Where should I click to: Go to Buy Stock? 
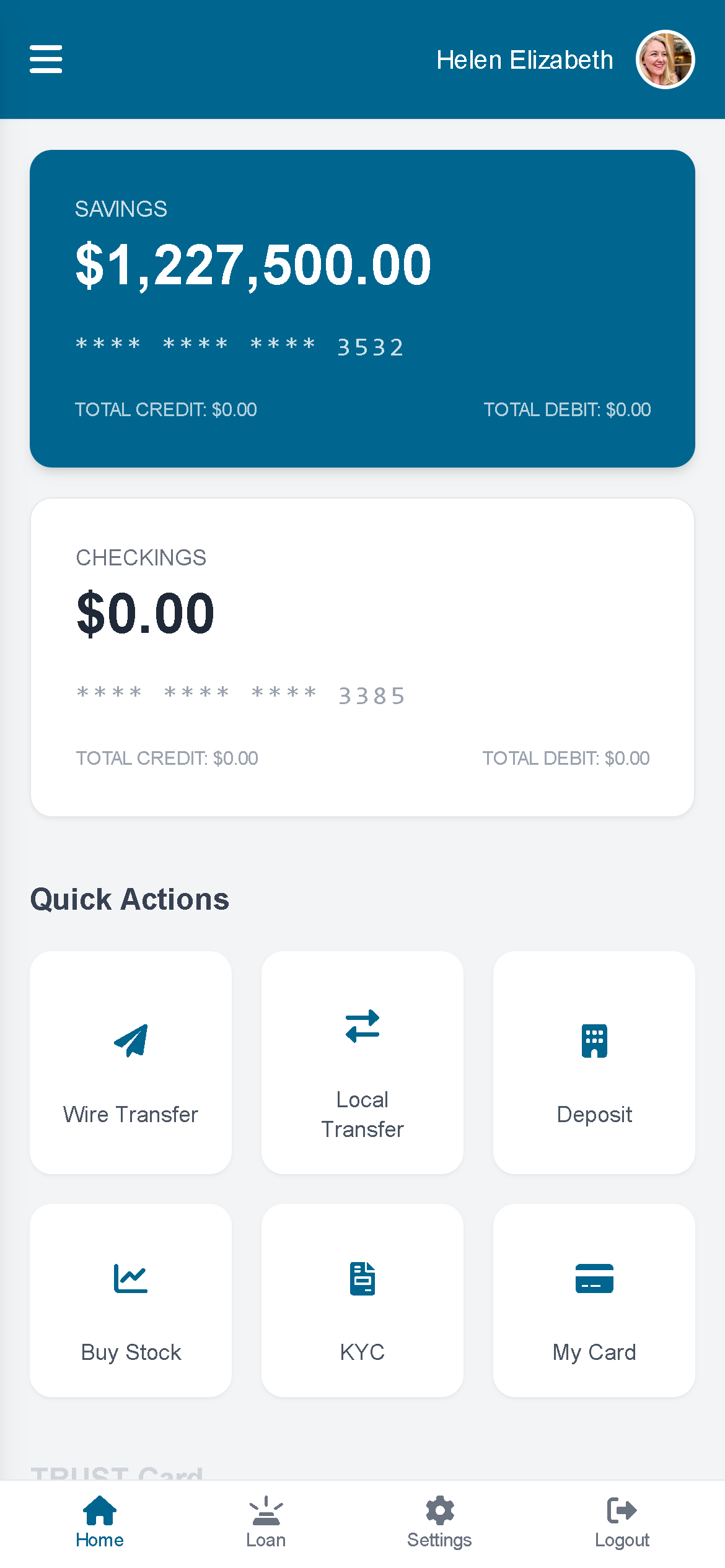coord(131,1300)
